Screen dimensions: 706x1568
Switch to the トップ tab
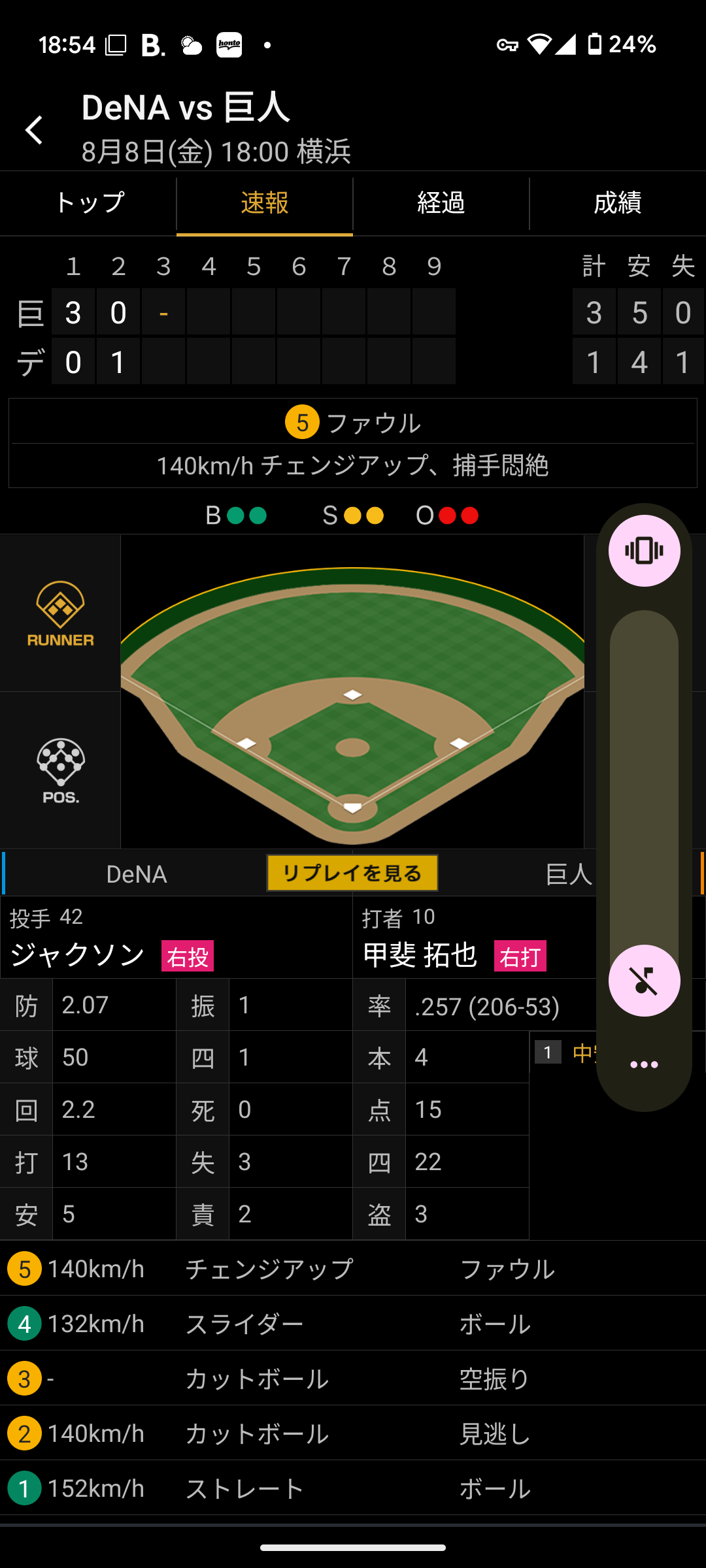point(88,203)
